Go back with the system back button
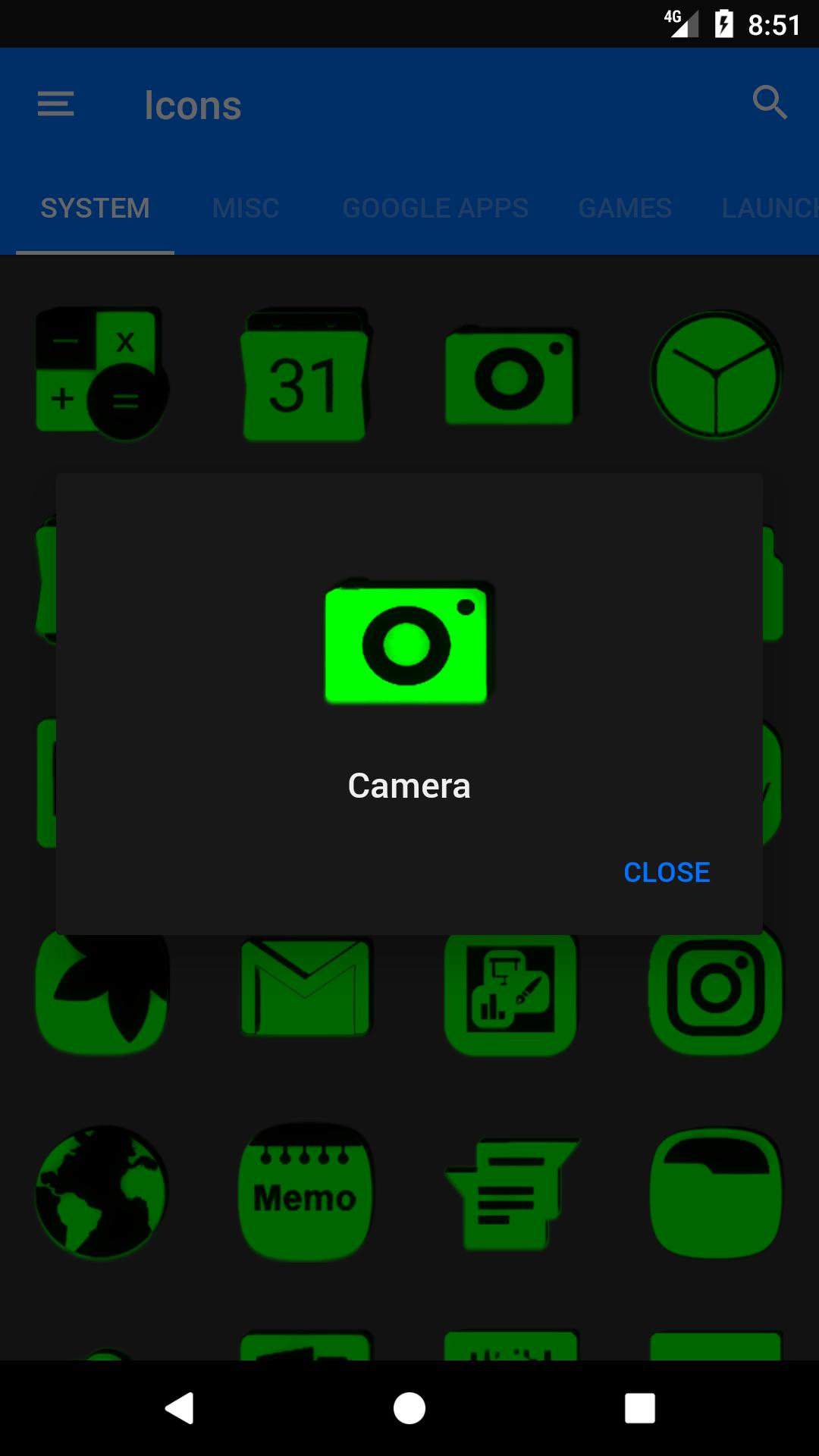Image resolution: width=819 pixels, height=1456 pixels. tap(180, 1408)
